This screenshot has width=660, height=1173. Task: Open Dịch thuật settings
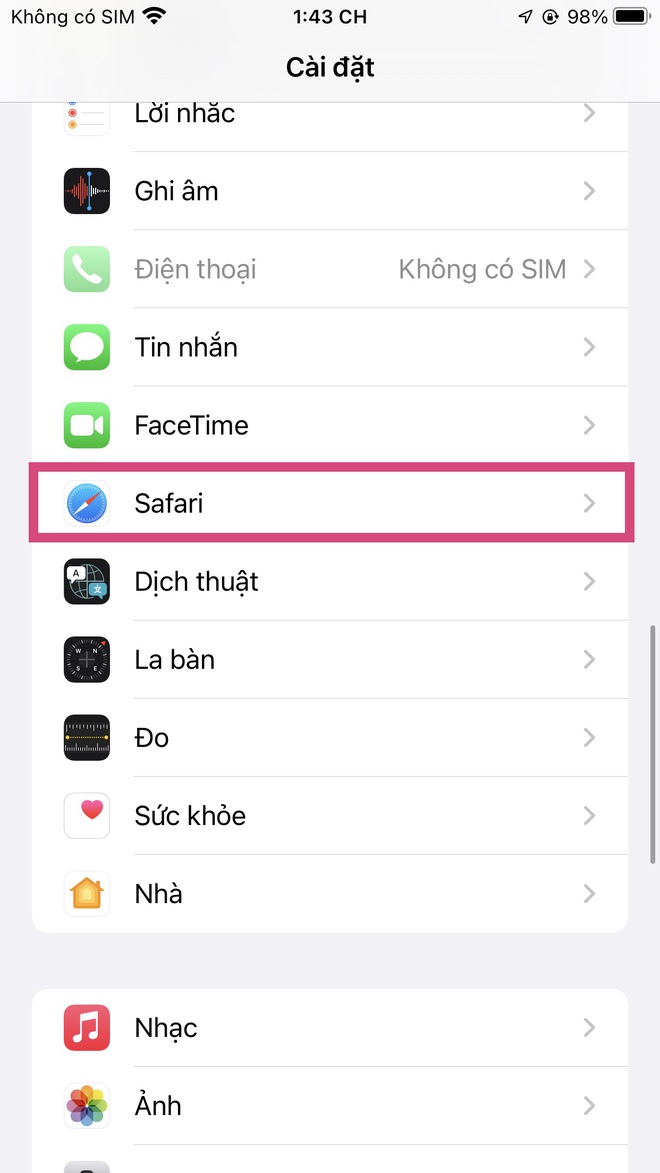330,581
